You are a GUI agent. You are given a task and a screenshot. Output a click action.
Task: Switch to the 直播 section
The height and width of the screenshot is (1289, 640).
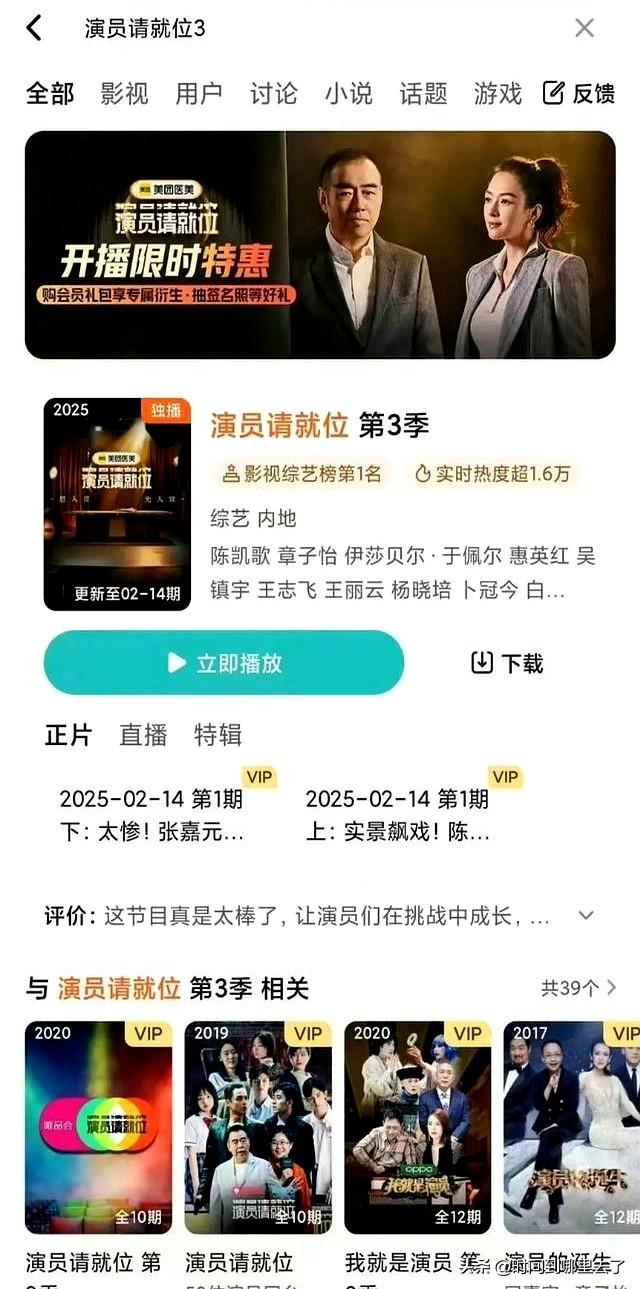[143, 735]
